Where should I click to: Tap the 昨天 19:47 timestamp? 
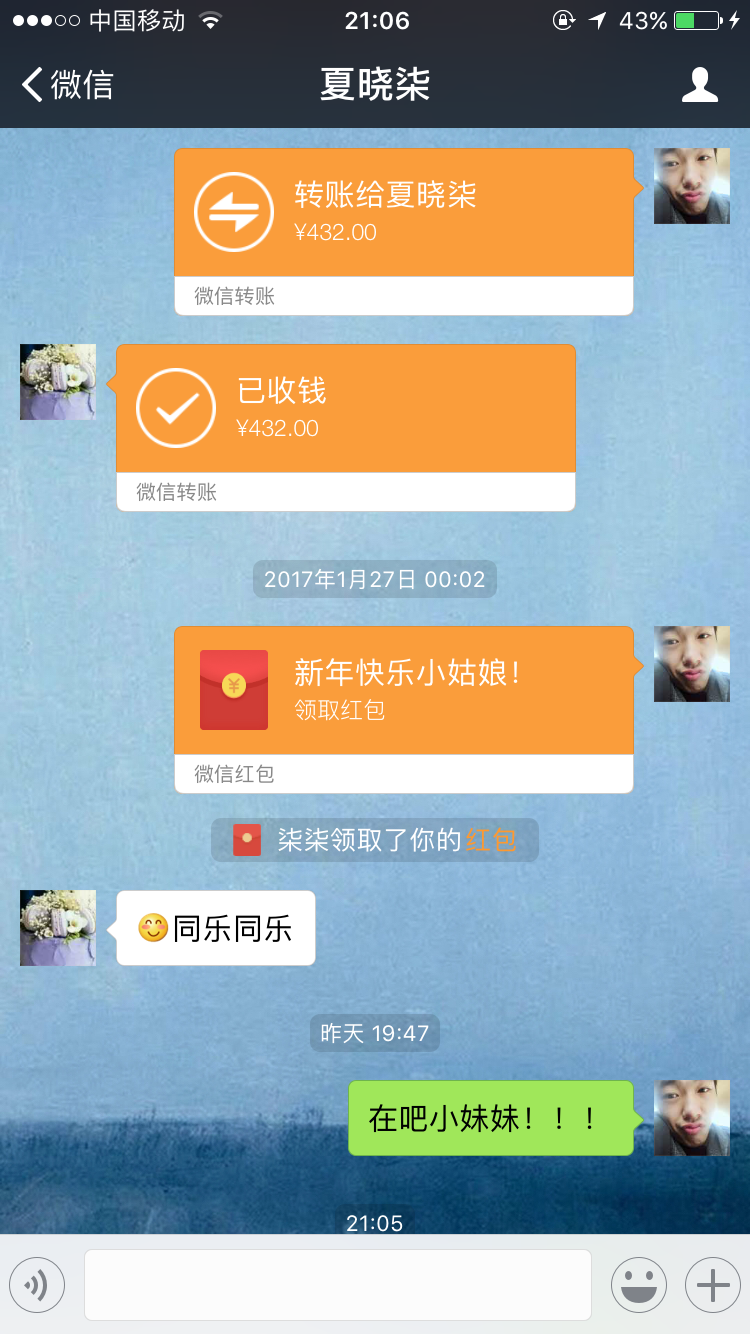374,1033
